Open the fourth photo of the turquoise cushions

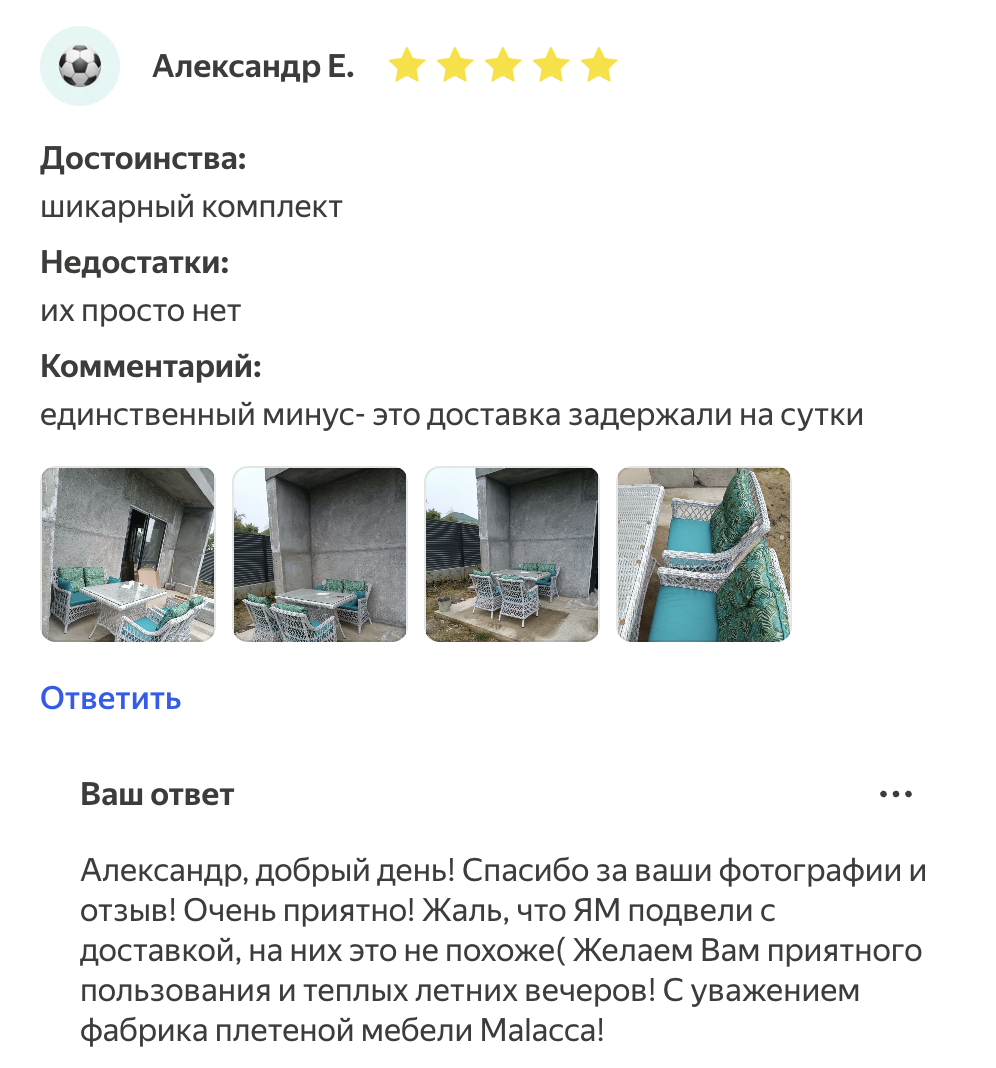704,554
